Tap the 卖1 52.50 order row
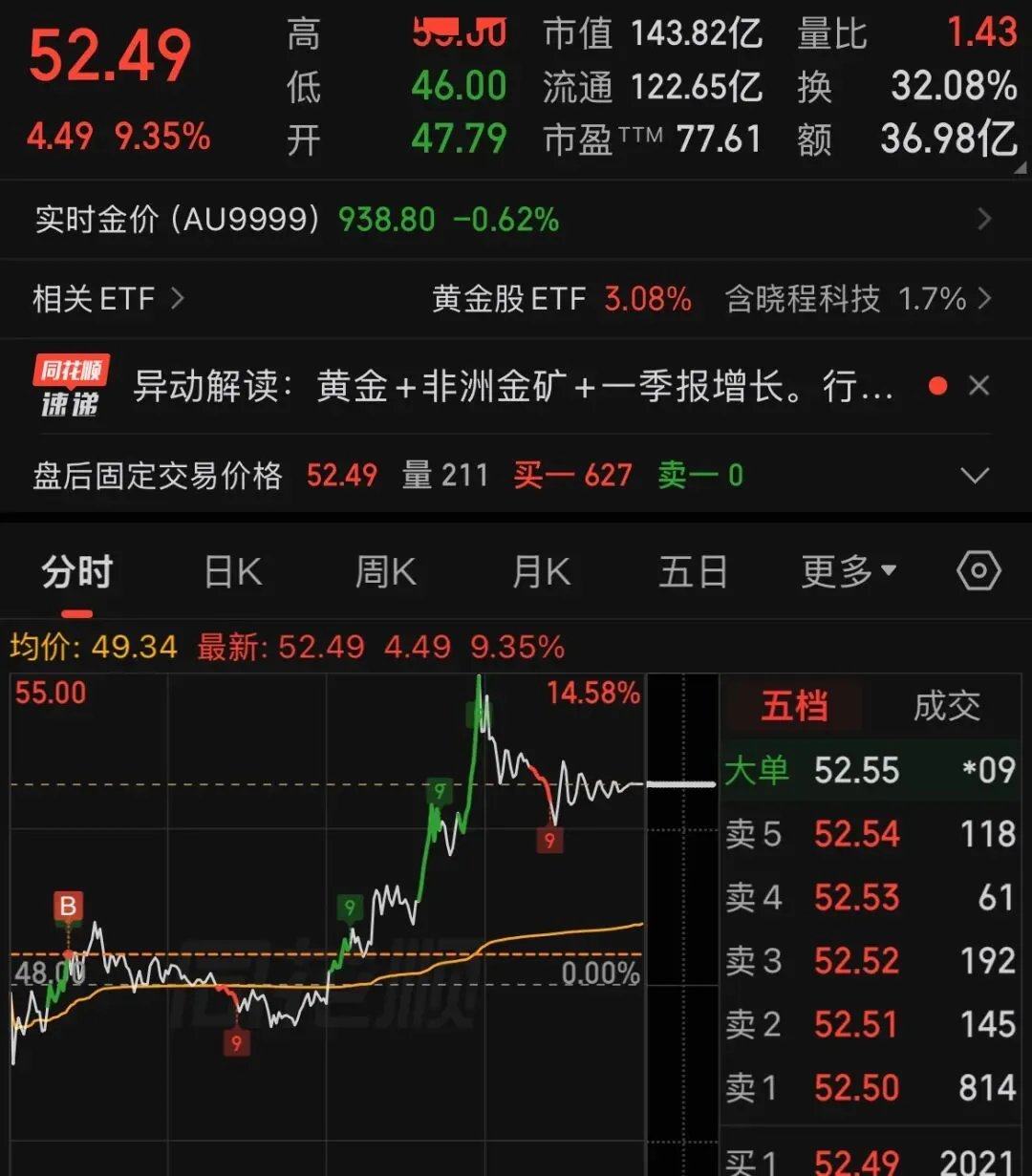 pyautogui.click(x=871, y=1088)
